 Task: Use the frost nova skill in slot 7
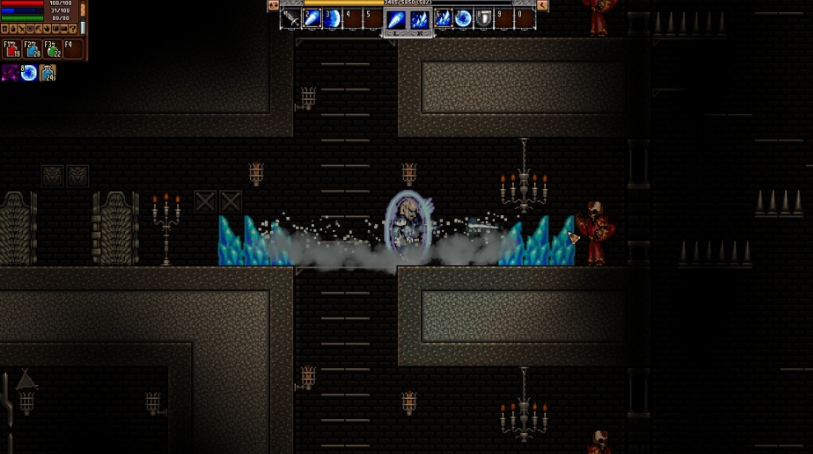point(463,19)
